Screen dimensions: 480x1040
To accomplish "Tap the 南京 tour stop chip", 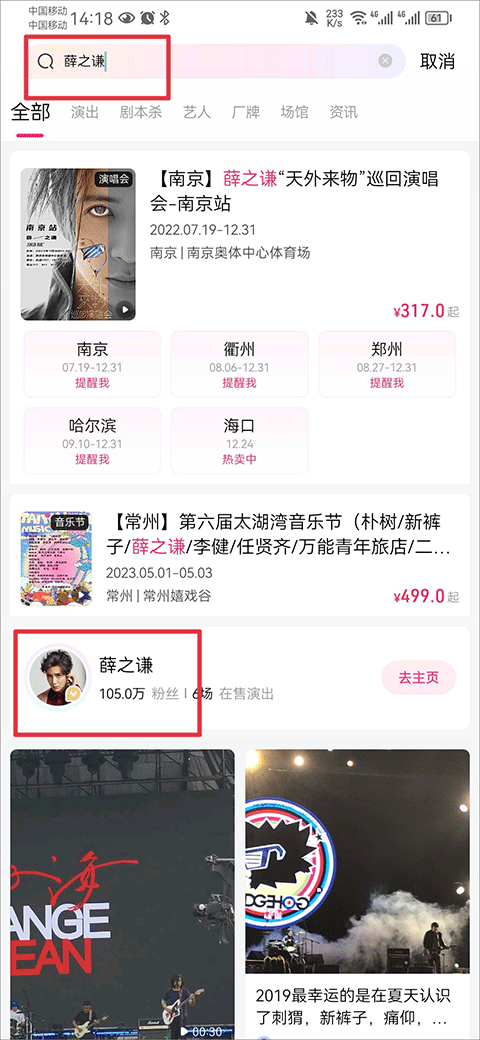I will coord(92,364).
